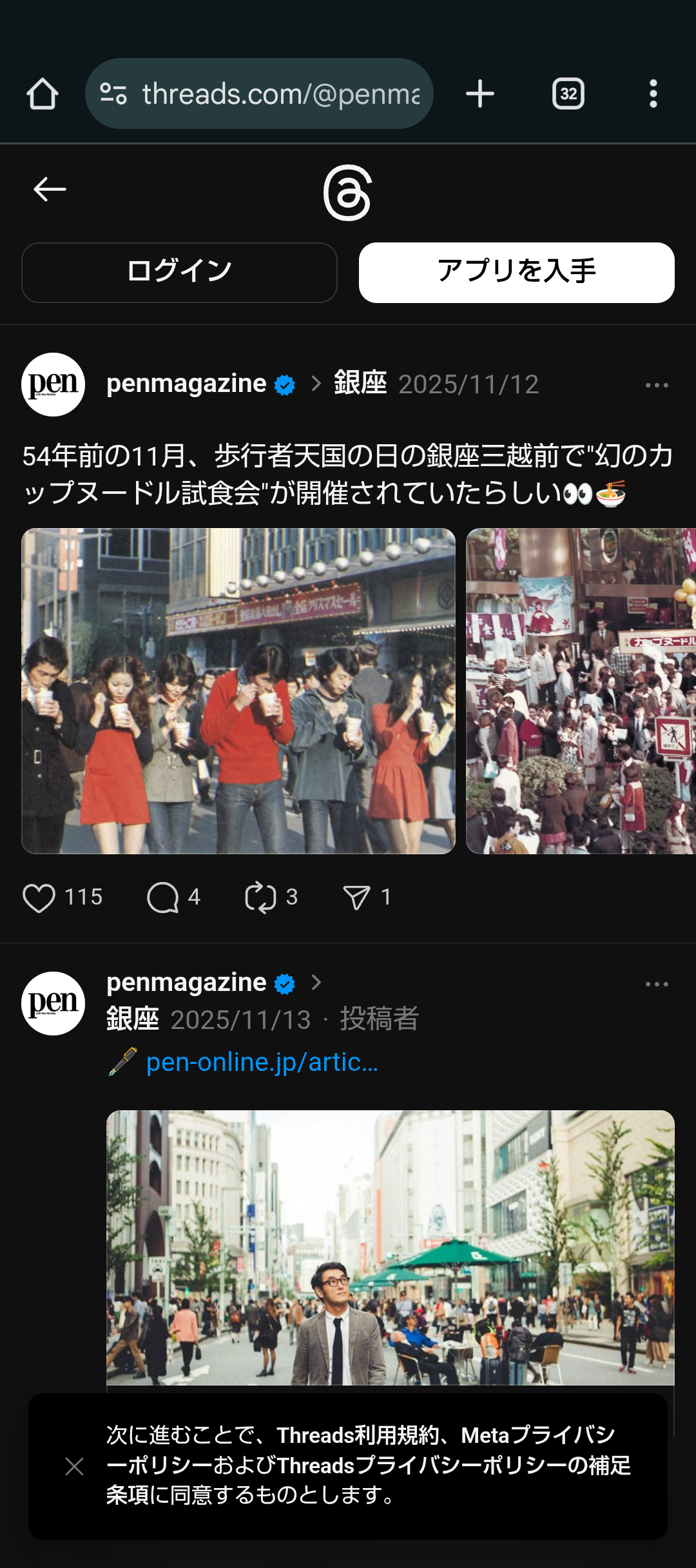View the second crowd photo in the post
This screenshot has height=1568, width=696.
tap(580, 691)
